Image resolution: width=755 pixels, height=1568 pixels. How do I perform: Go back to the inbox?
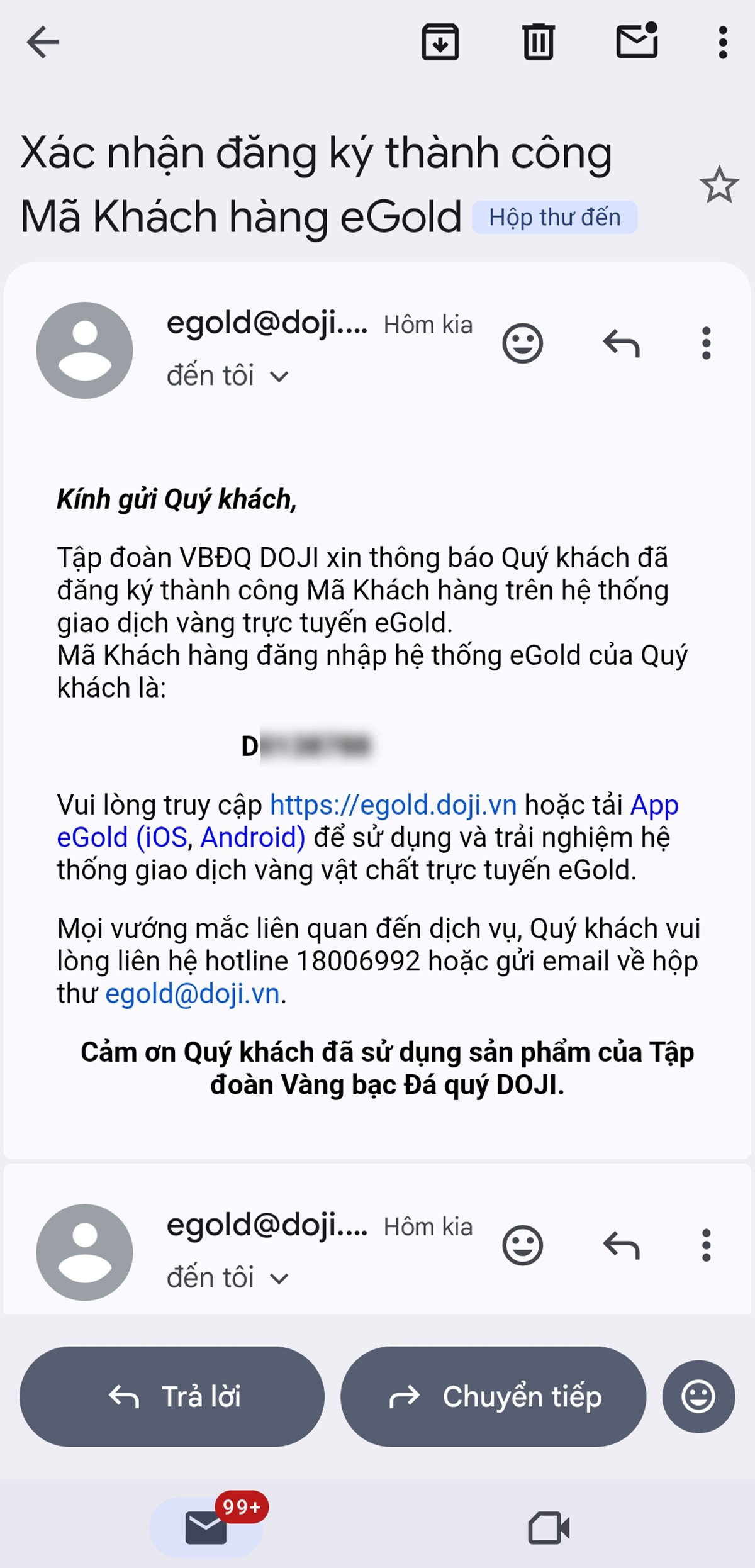tap(43, 42)
